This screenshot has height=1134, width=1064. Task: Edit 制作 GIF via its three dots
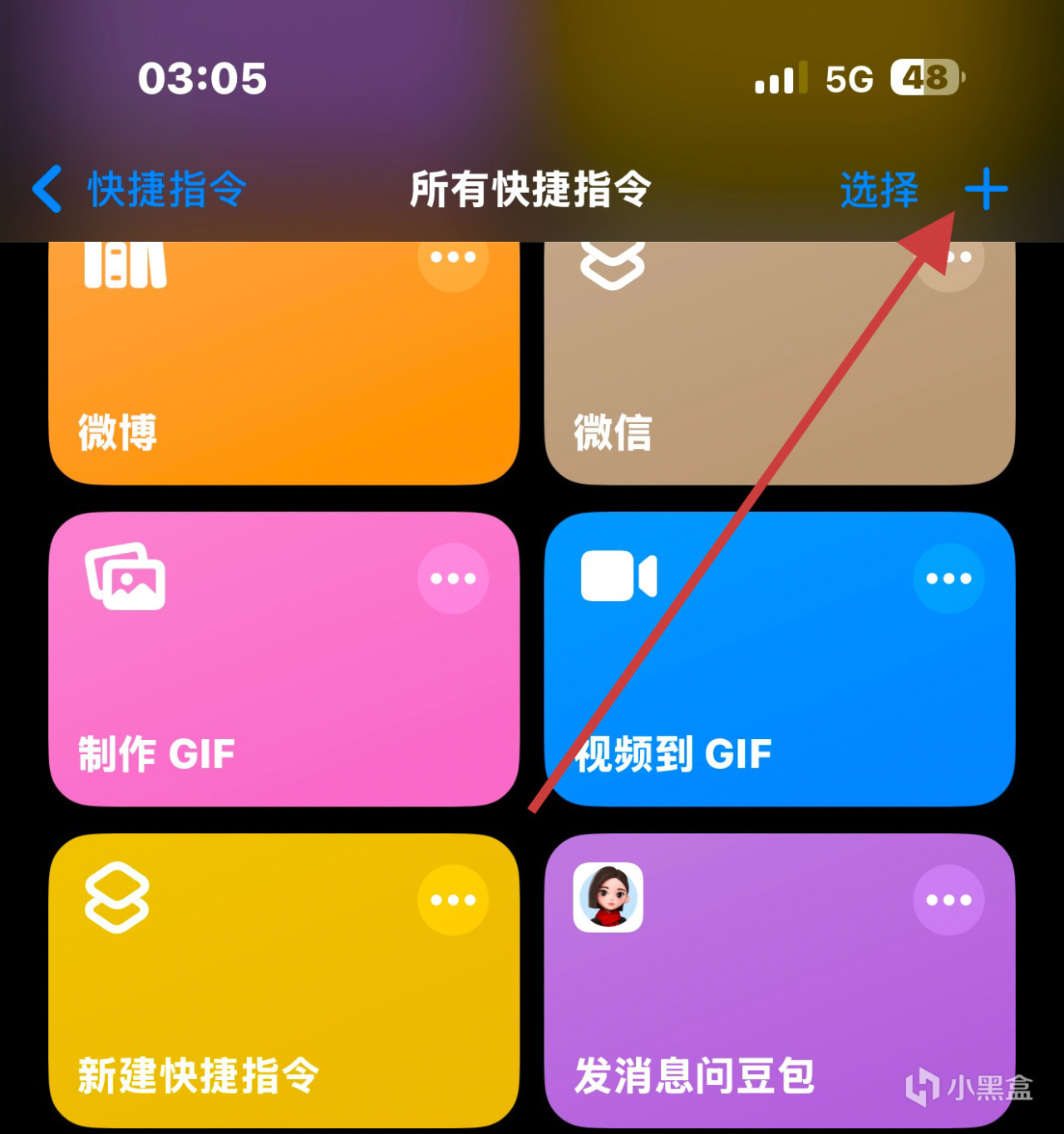[x=453, y=579]
